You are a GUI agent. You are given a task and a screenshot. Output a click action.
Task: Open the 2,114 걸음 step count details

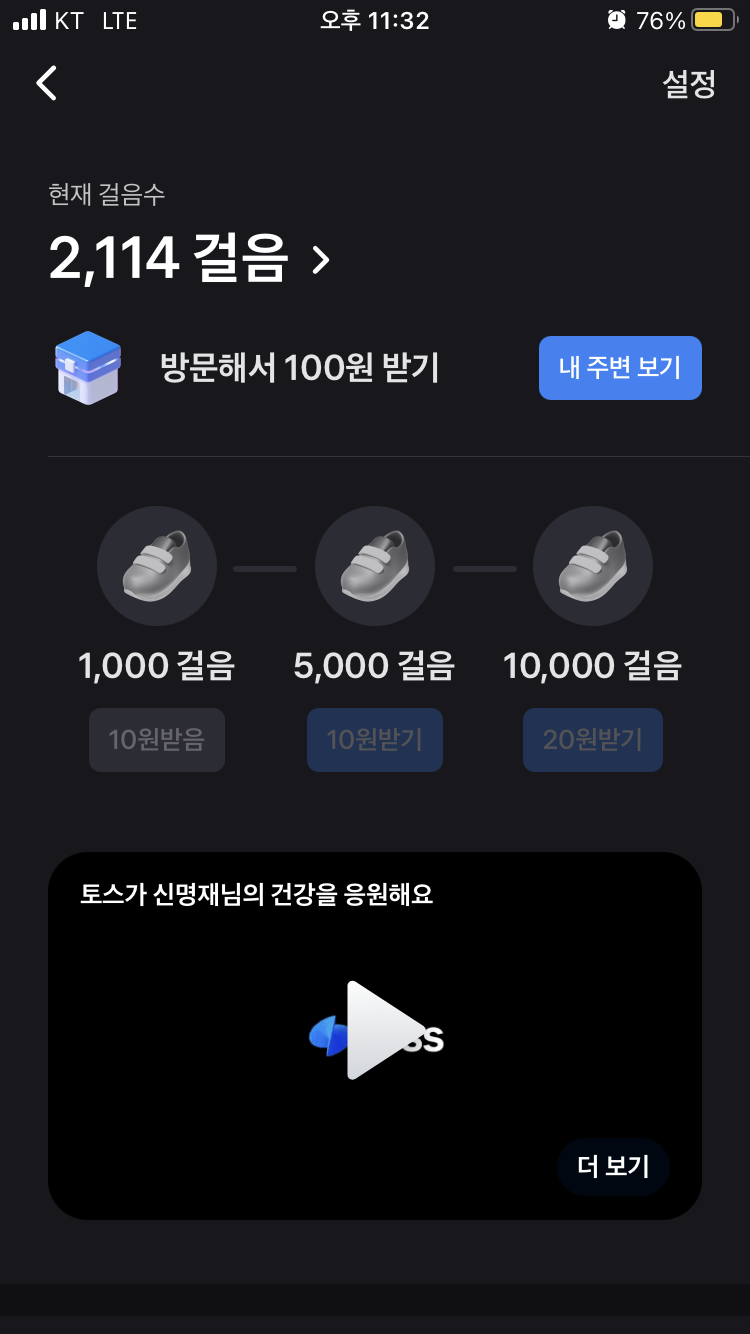tap(190, 259)
